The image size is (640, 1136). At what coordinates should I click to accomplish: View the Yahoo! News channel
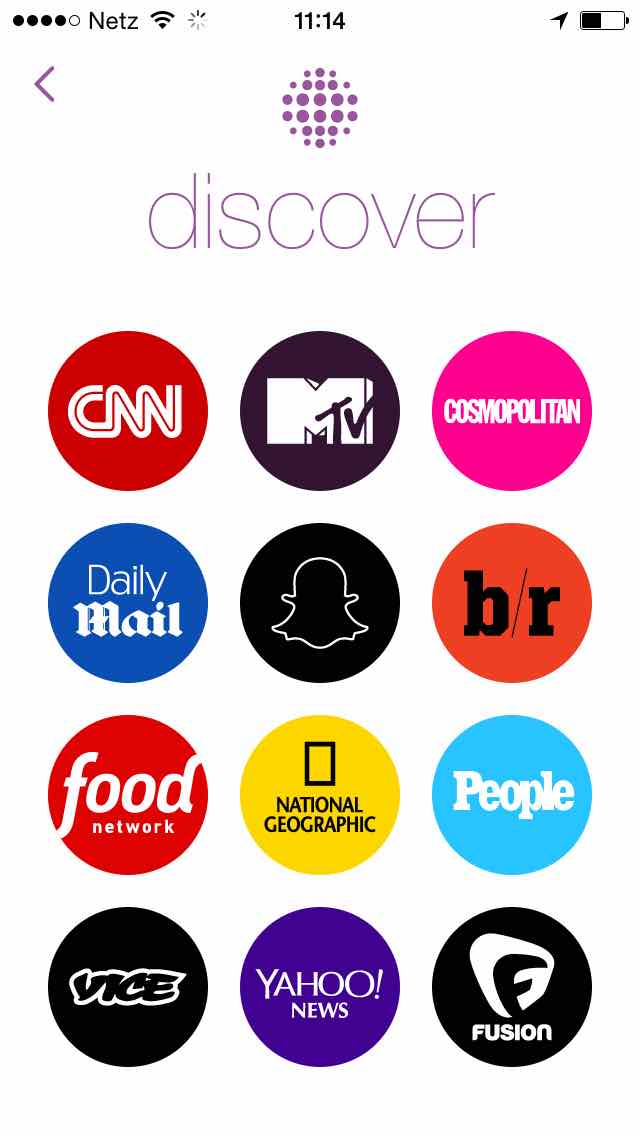pyautogui.click(x=320, y=987)
